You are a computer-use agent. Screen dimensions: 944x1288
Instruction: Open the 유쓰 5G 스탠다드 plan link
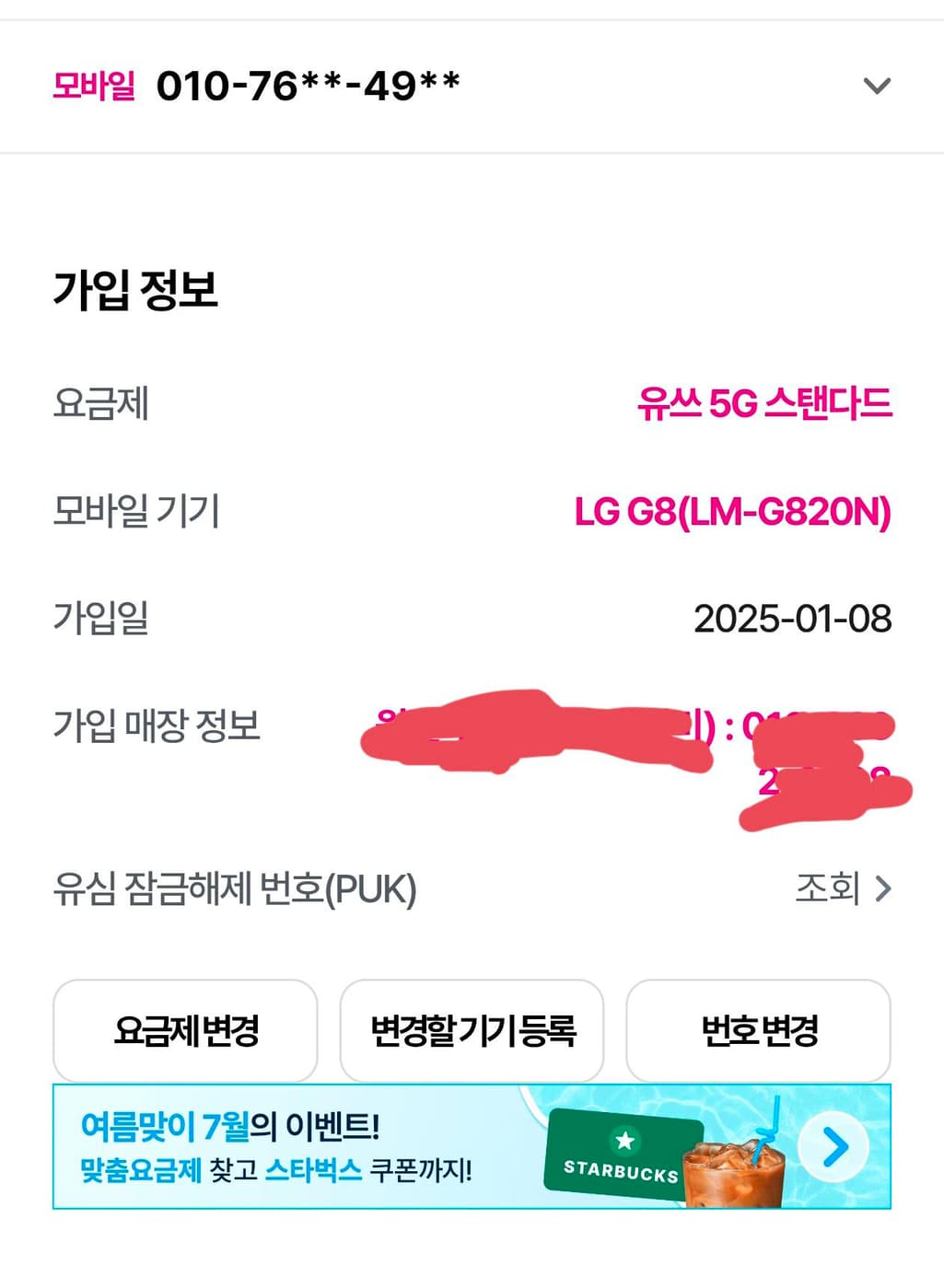tap(763, 403)
